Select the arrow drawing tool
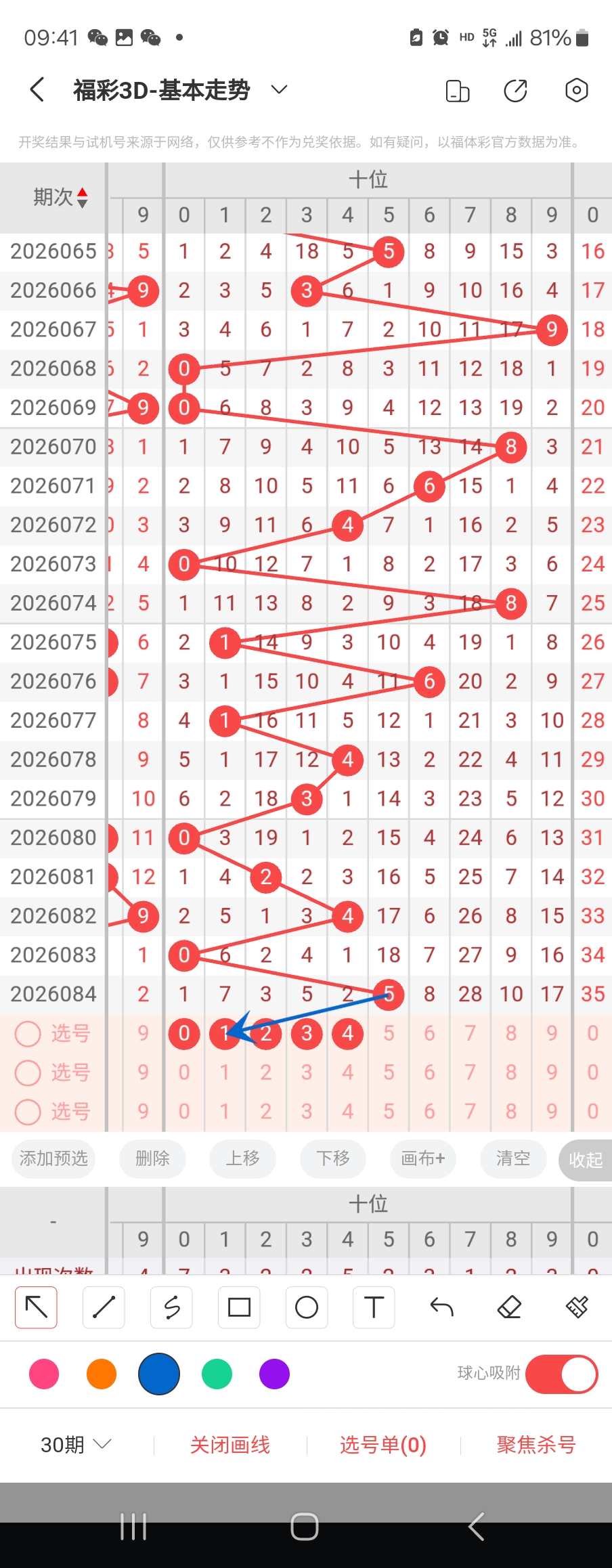The width and height of the screenshot is (612, 1568). (36, 1307)
